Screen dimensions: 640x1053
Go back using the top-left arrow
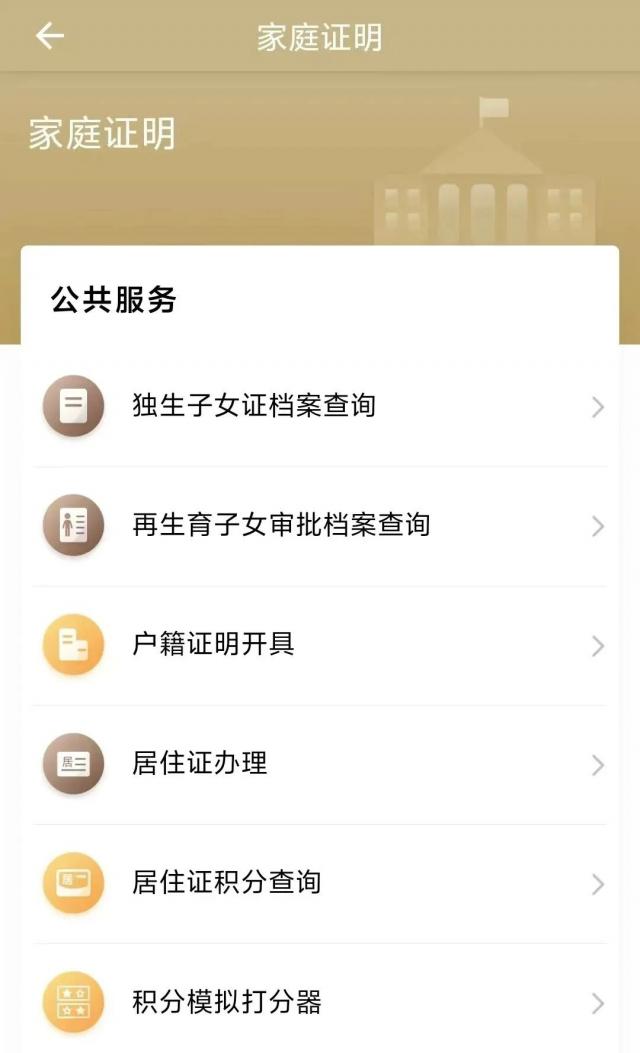49,36
